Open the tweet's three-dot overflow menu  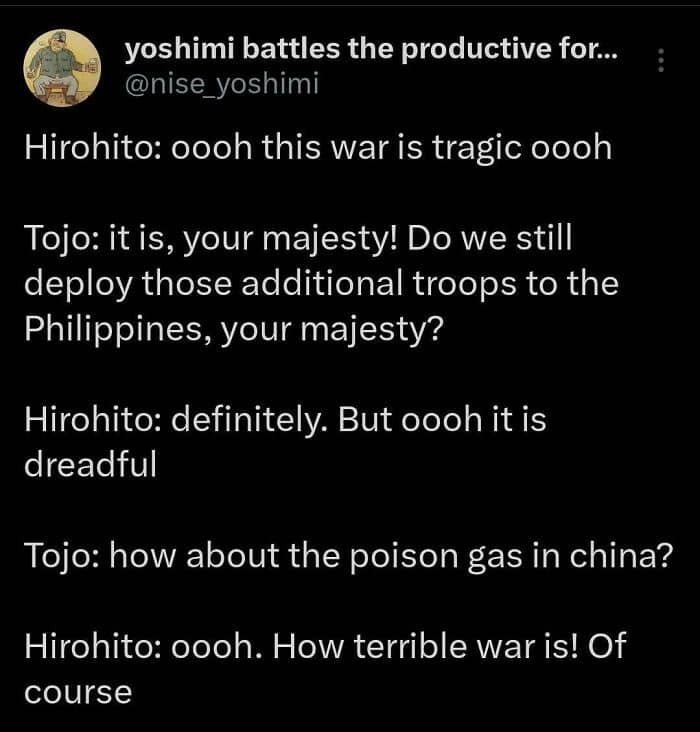661,60
